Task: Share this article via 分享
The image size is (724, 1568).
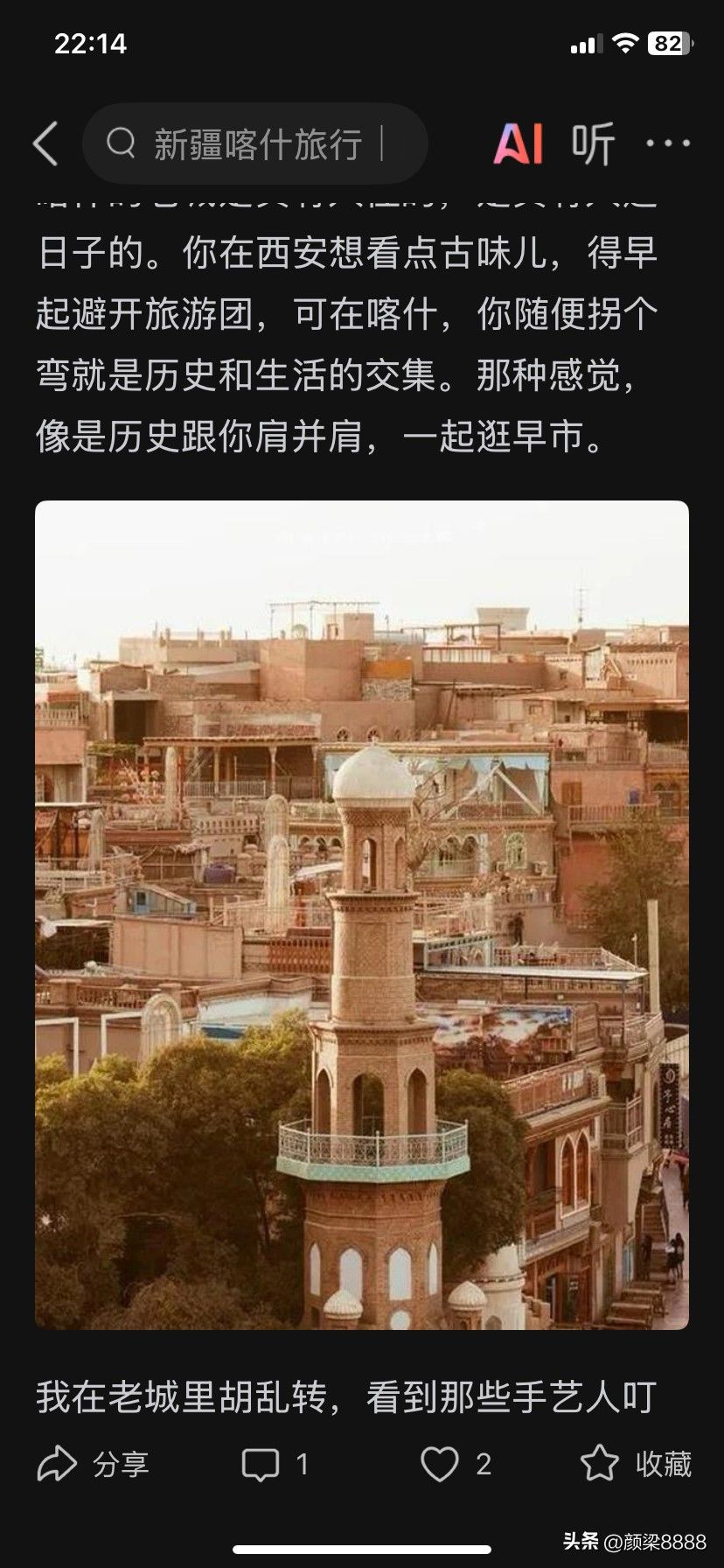Action: [x=93, y=1464]
